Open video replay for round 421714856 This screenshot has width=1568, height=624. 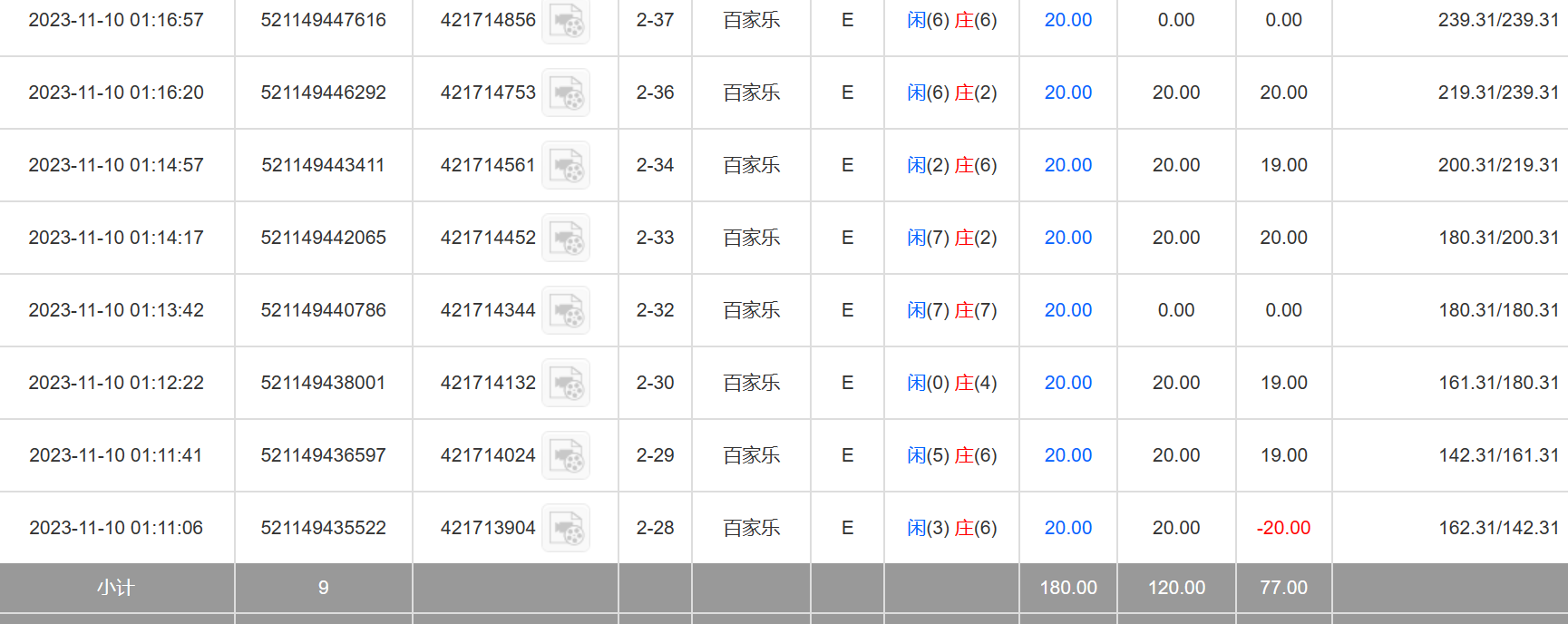566,20
